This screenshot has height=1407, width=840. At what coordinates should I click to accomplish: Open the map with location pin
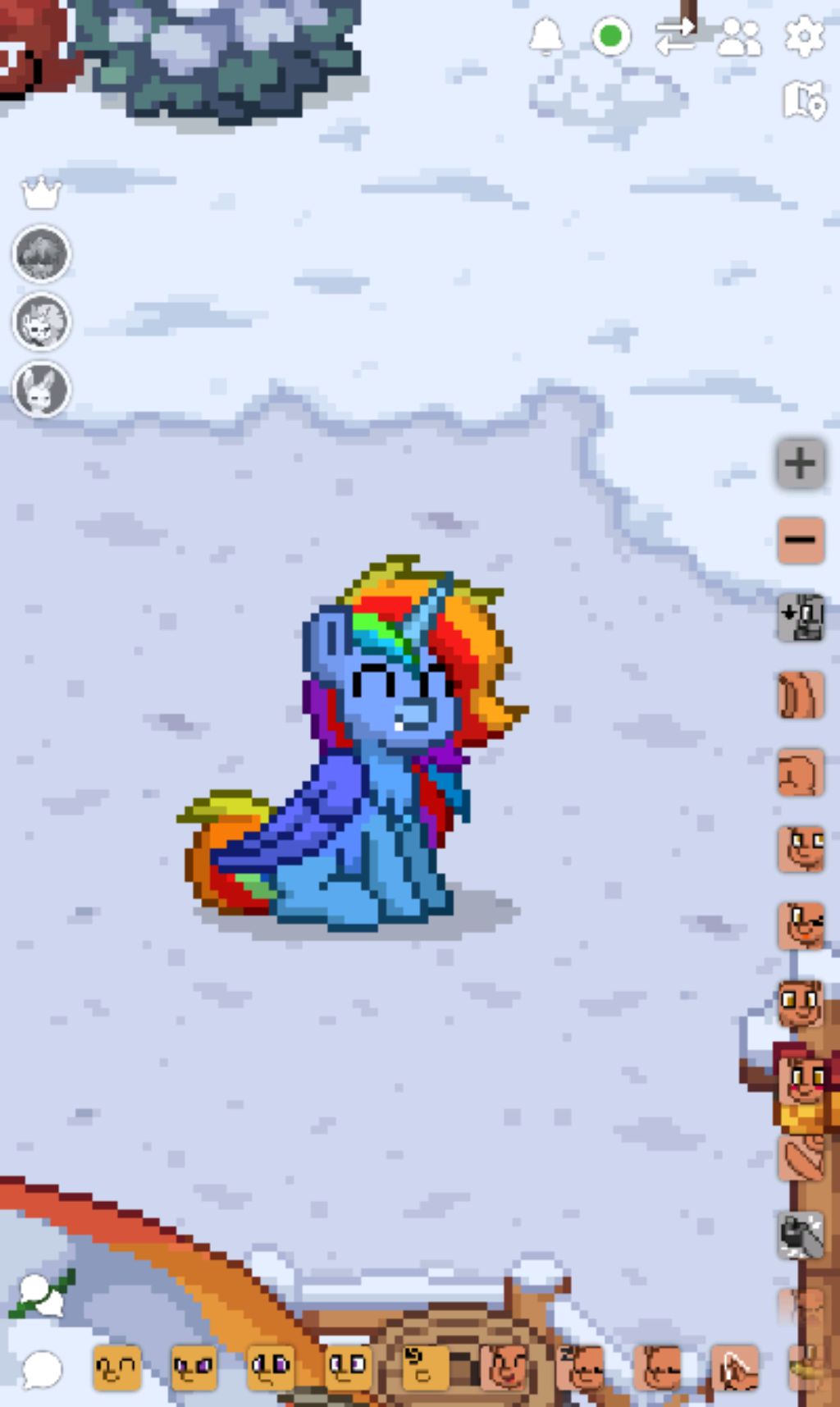pyautogui.click(x=803, y=100)
